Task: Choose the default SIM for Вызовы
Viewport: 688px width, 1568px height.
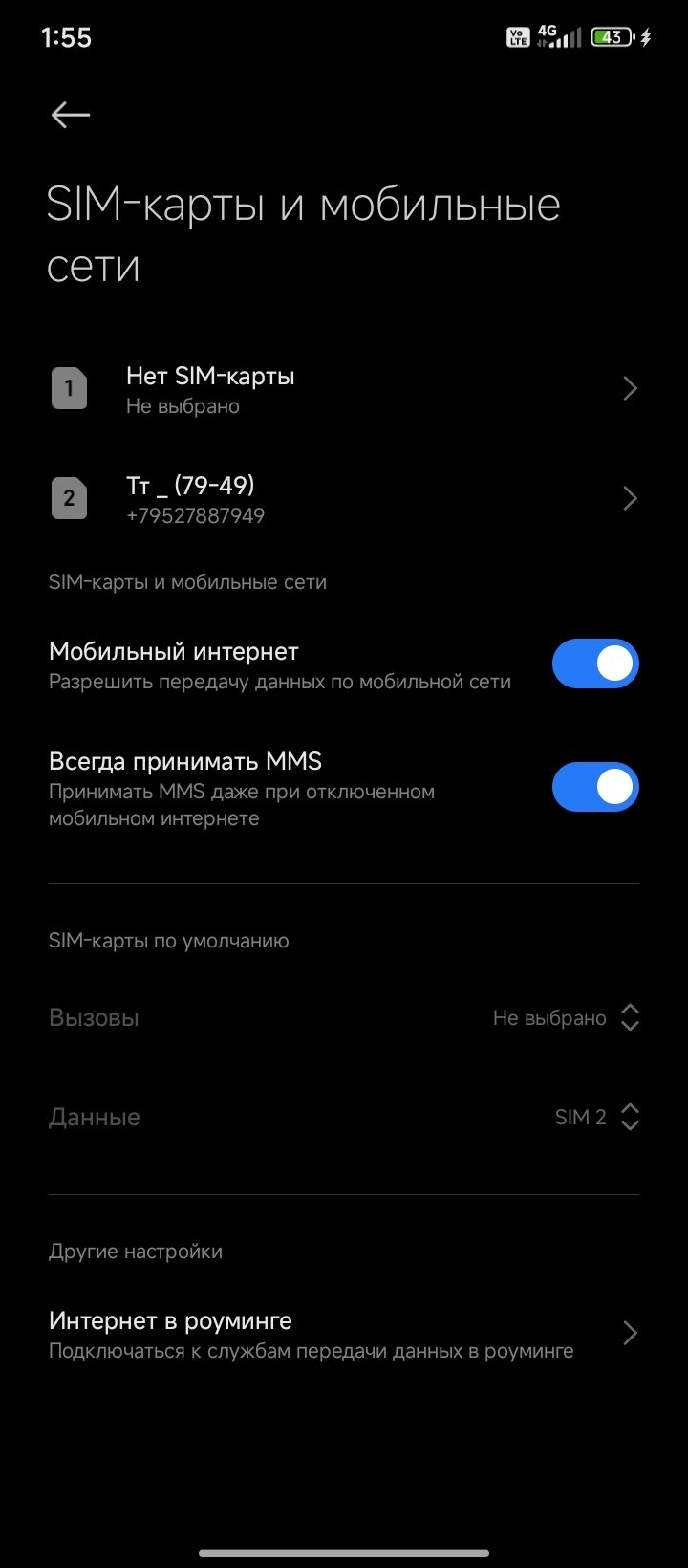Action: click(344, 1018)
